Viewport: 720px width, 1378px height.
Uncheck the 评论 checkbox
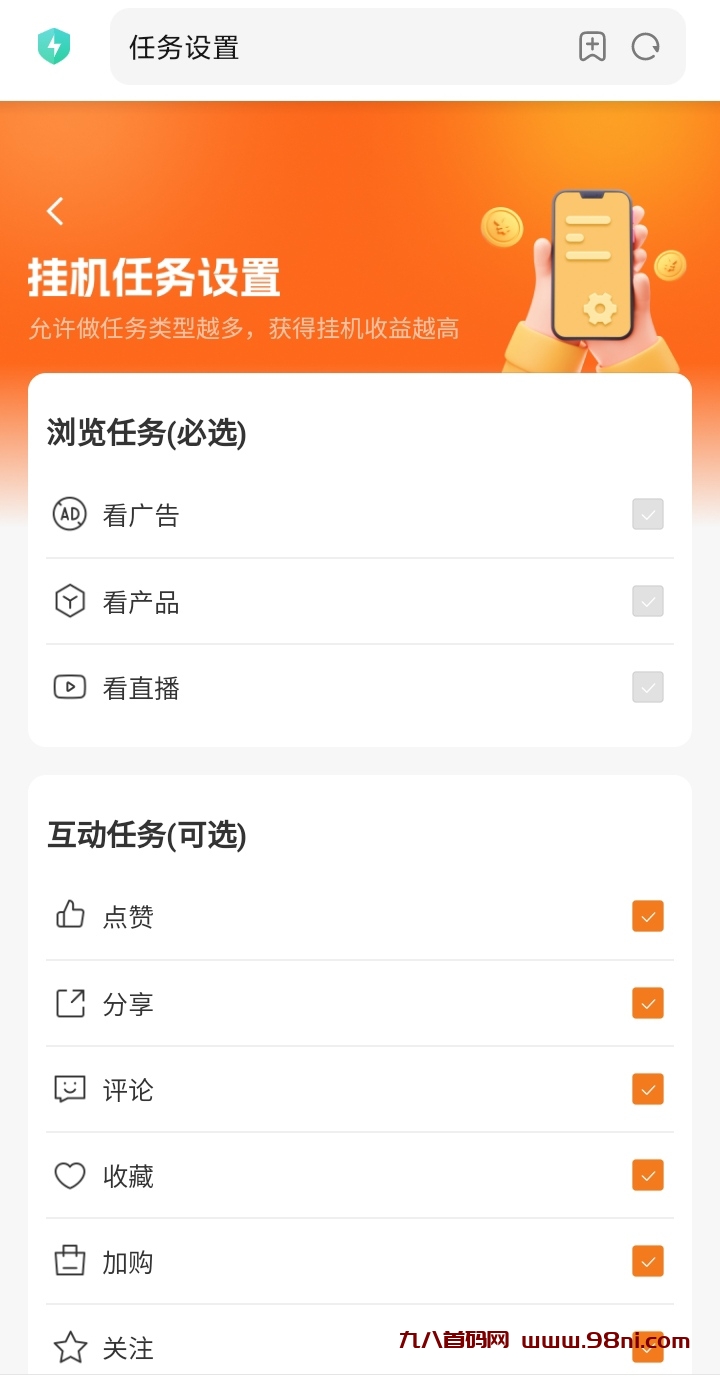click(647, 1089)
